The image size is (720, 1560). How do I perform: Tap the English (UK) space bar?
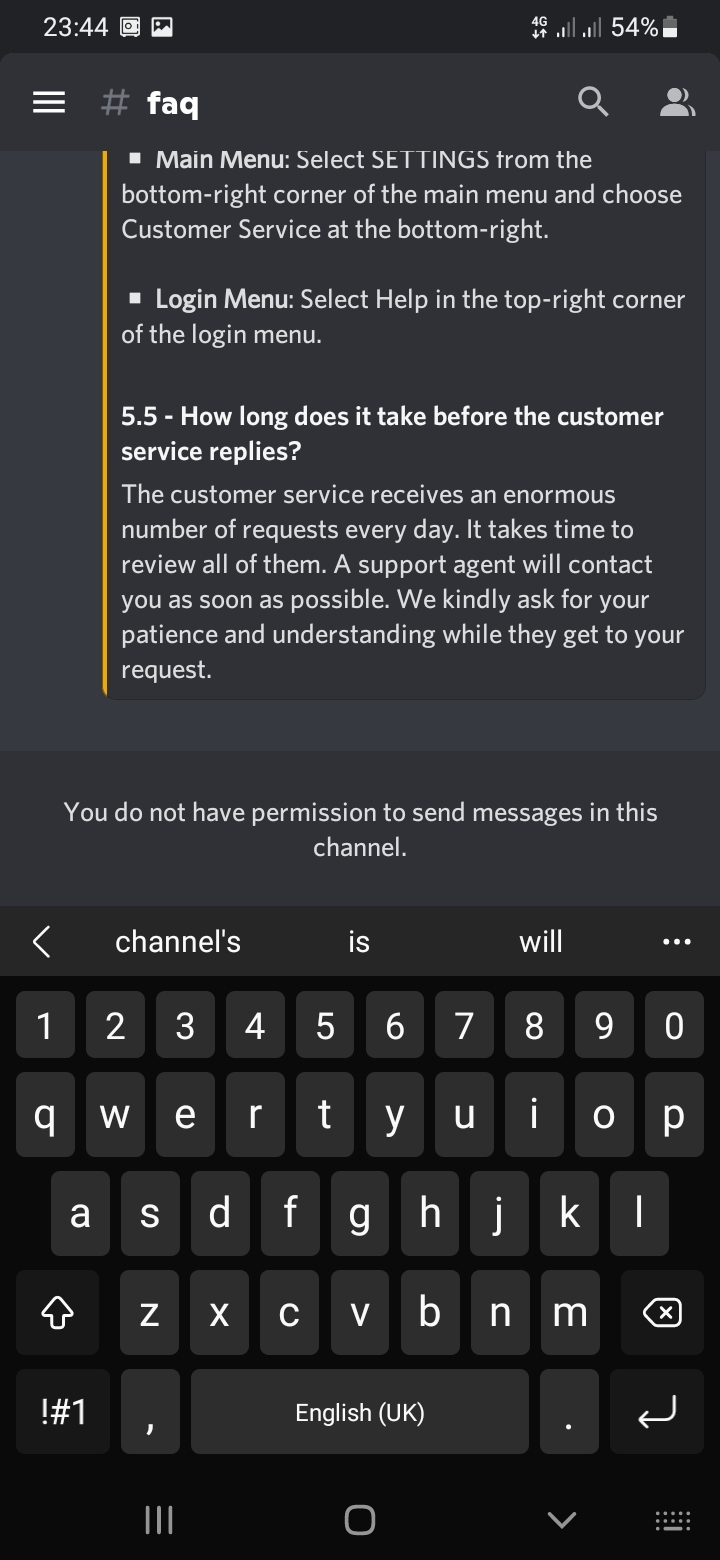tap(360, 1412)
